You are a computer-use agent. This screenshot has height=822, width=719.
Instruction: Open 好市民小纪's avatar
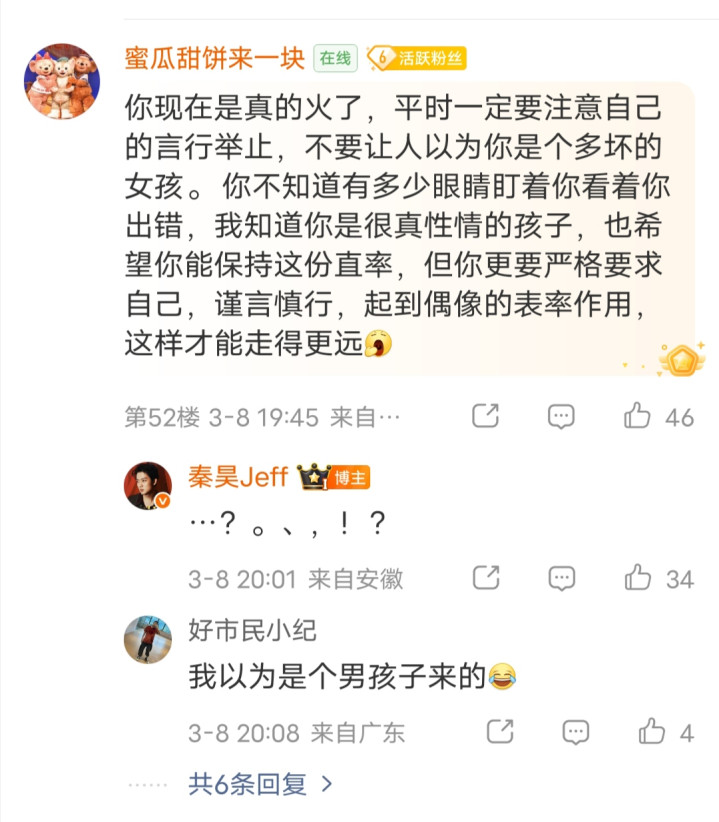tap(148, 639)
